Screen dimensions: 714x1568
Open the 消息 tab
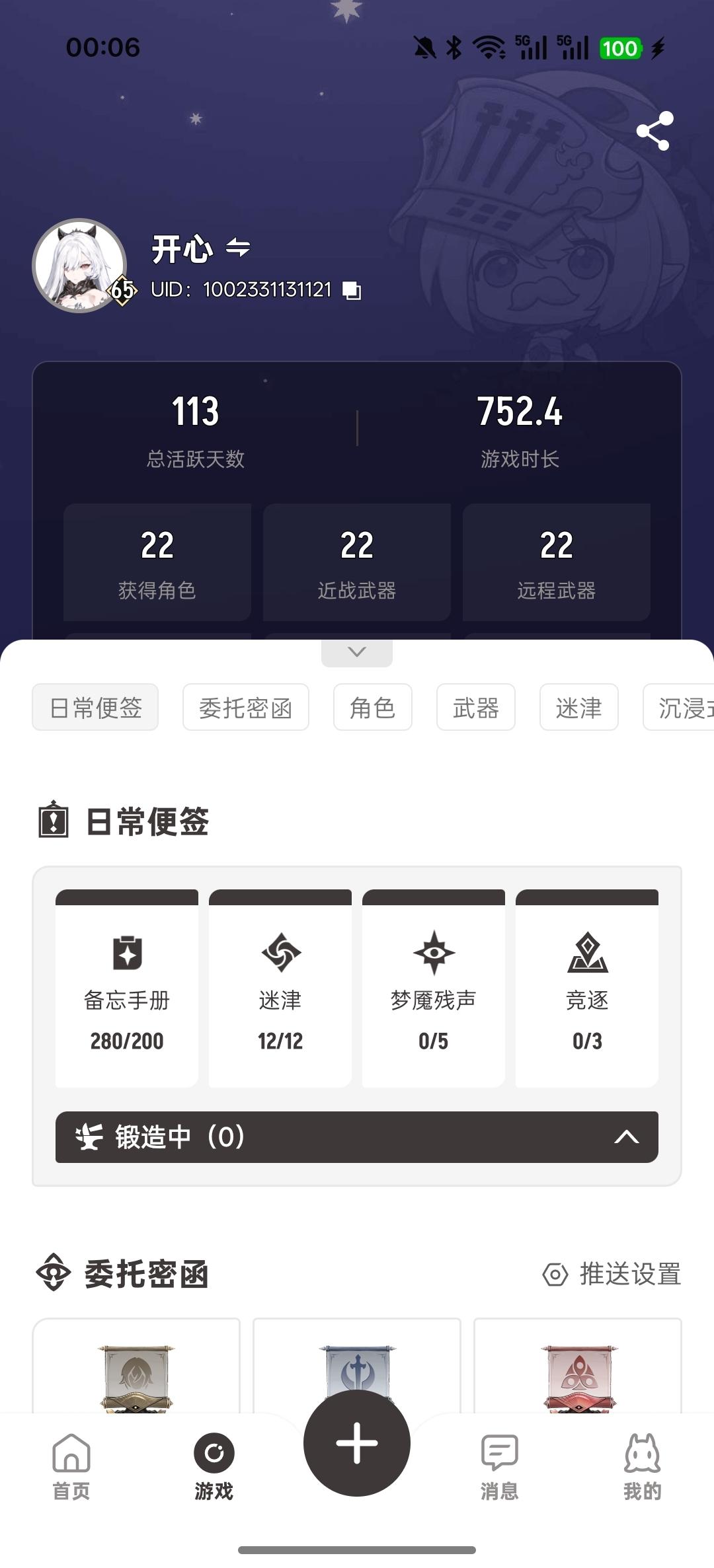pyautogui.click(x=499, y=1463)
